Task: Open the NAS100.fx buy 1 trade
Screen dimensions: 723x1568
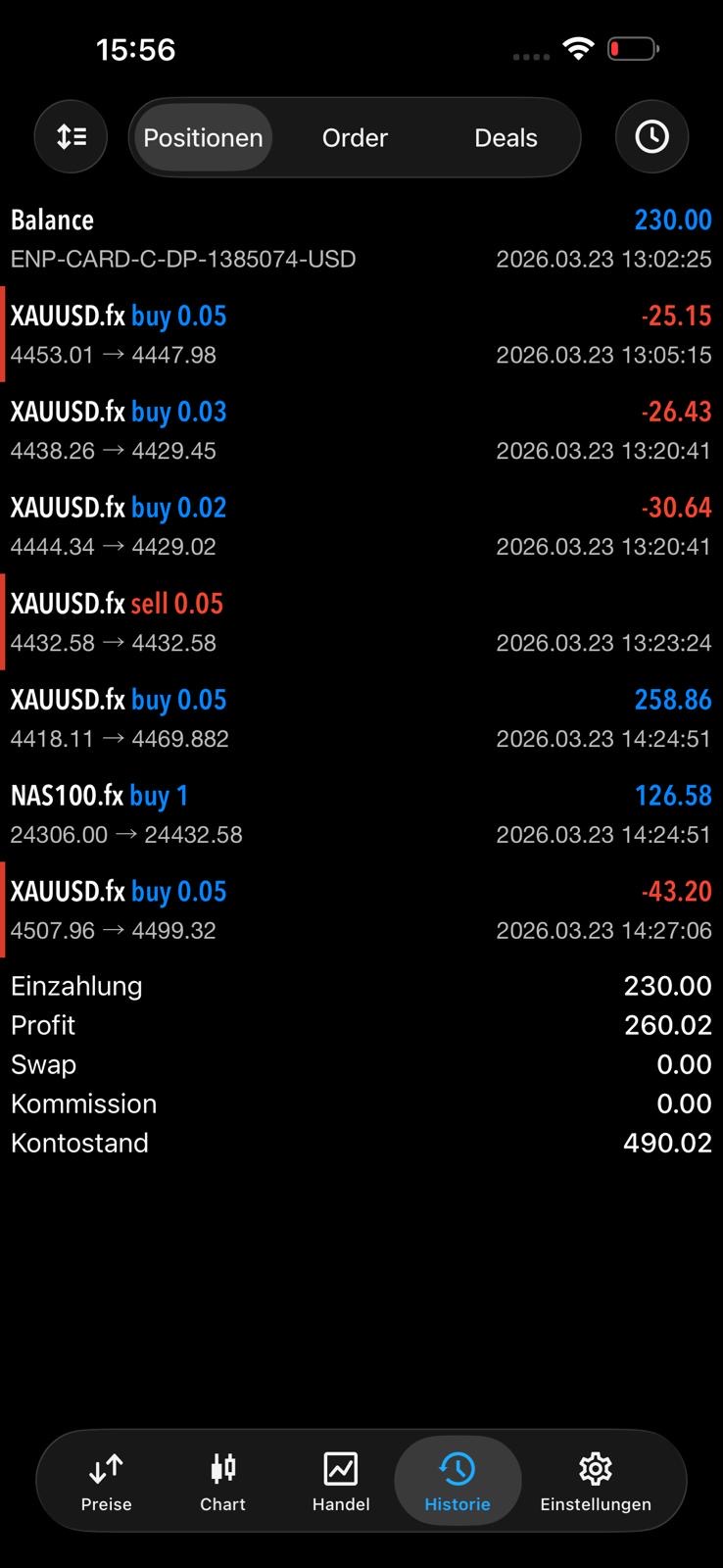Action: pyautogui.click(x=361, y=814)
